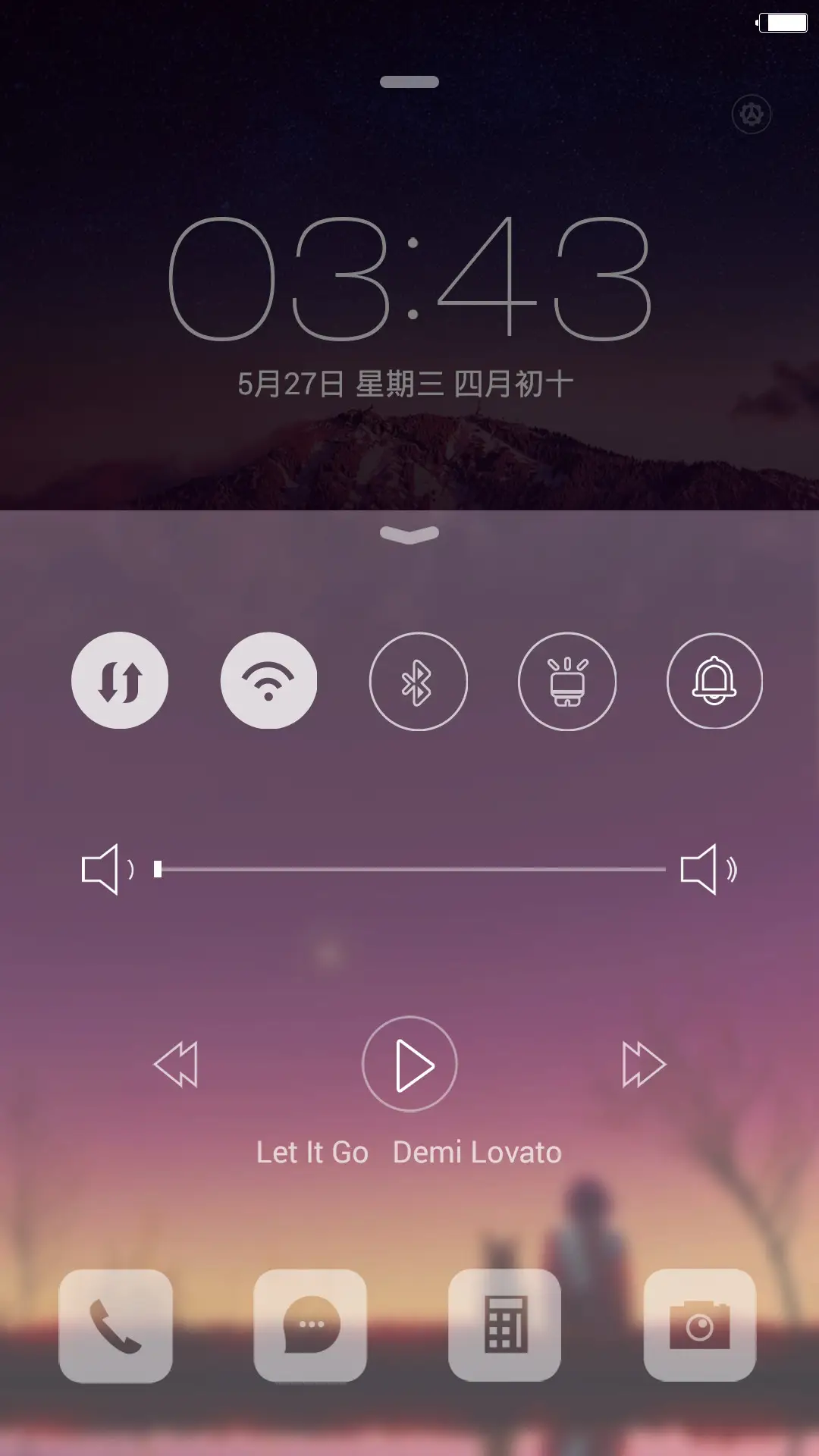819x1456 pixels.
Task: Tap the volume slider to adjust loudness
Action: [x=409, y=871]
